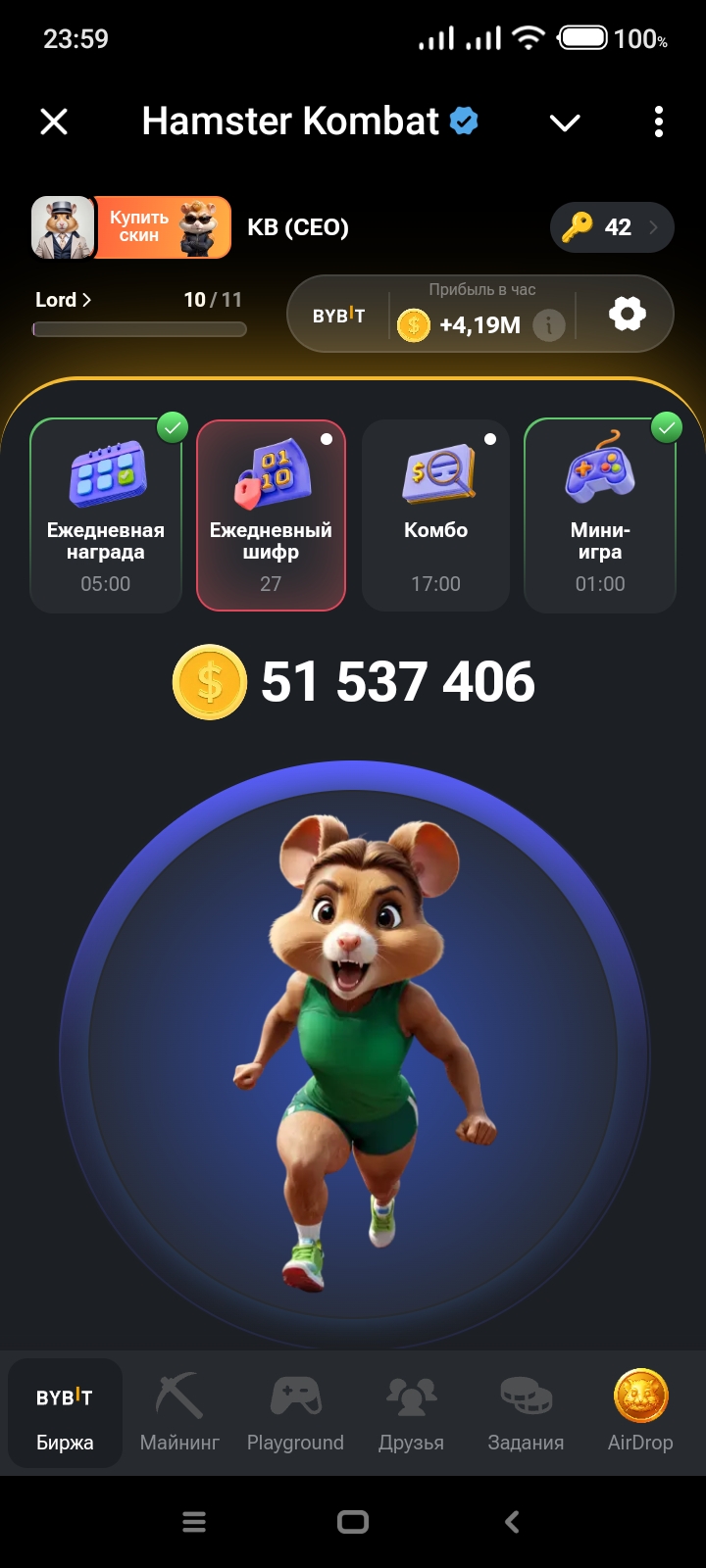Open the Lord league level details
The height and width of the screenshot is (1568, 706).
click(x=64, y=300)
